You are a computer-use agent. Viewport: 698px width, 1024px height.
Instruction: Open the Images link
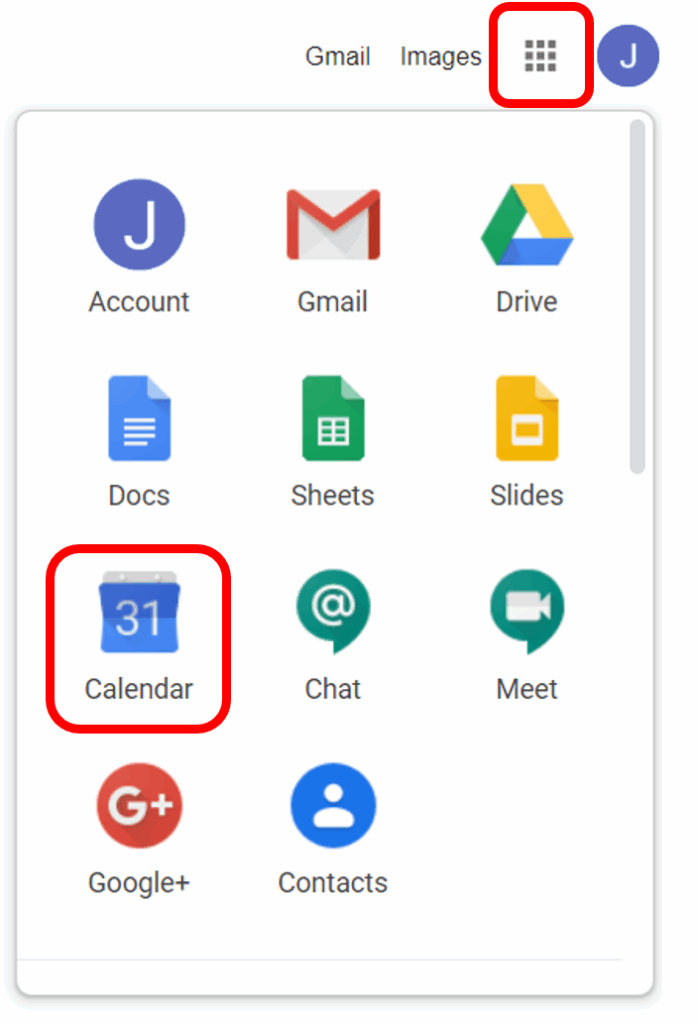pyautogui.click(x=440, y=57)
